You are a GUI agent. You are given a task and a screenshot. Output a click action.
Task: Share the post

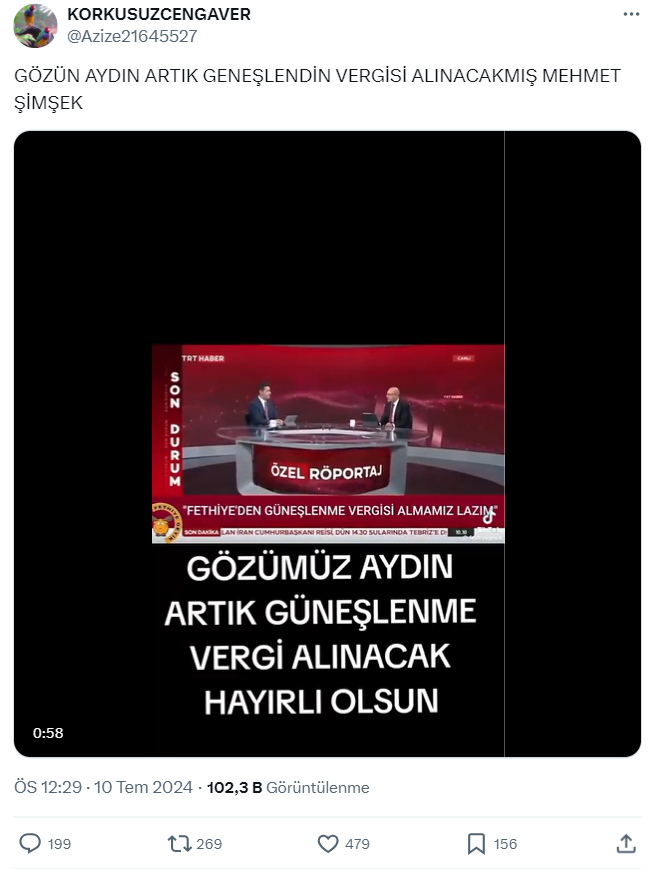click(x=626, y=844)
